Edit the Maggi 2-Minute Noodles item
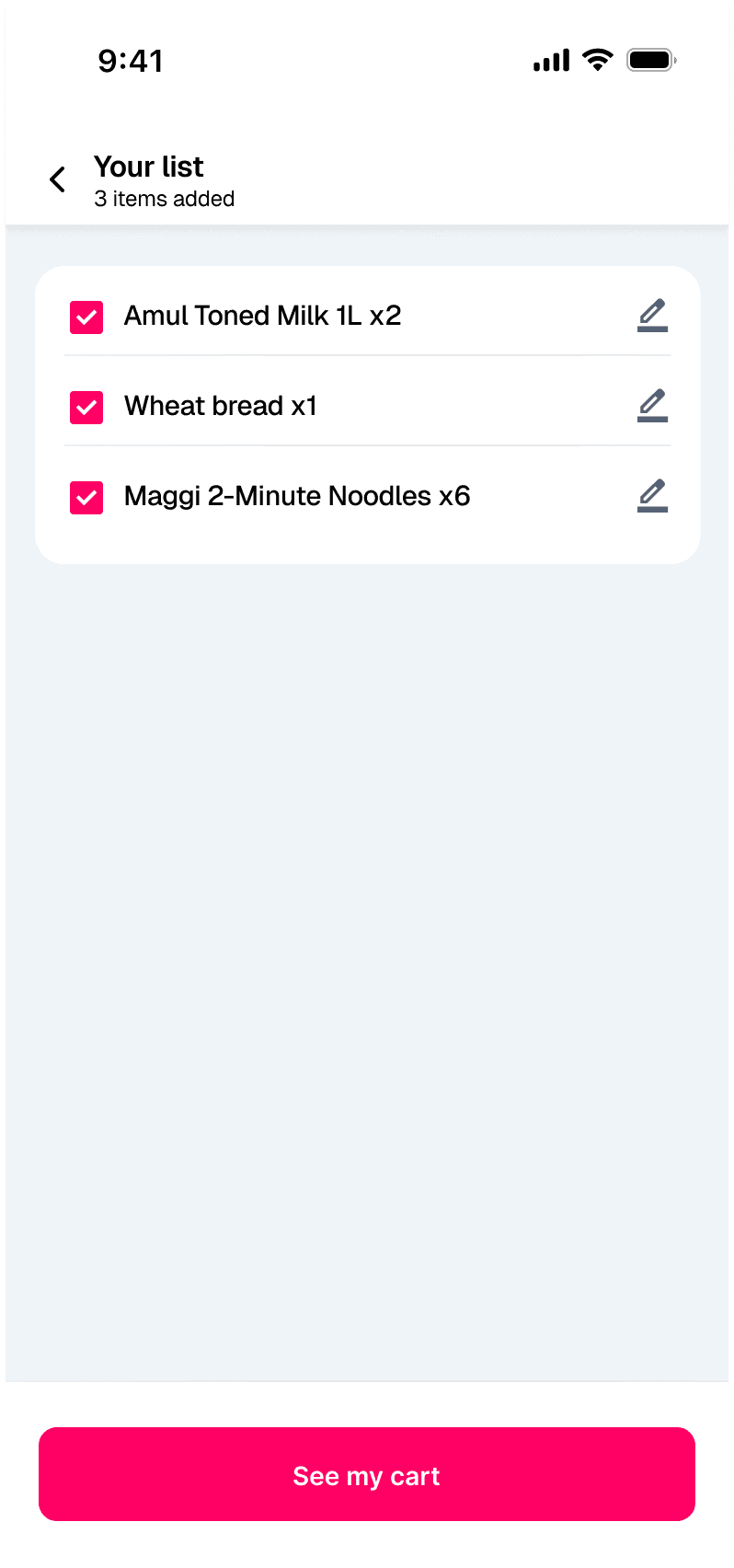Image resolution: width=734 pixels, height=1568 pixels. 652,496
